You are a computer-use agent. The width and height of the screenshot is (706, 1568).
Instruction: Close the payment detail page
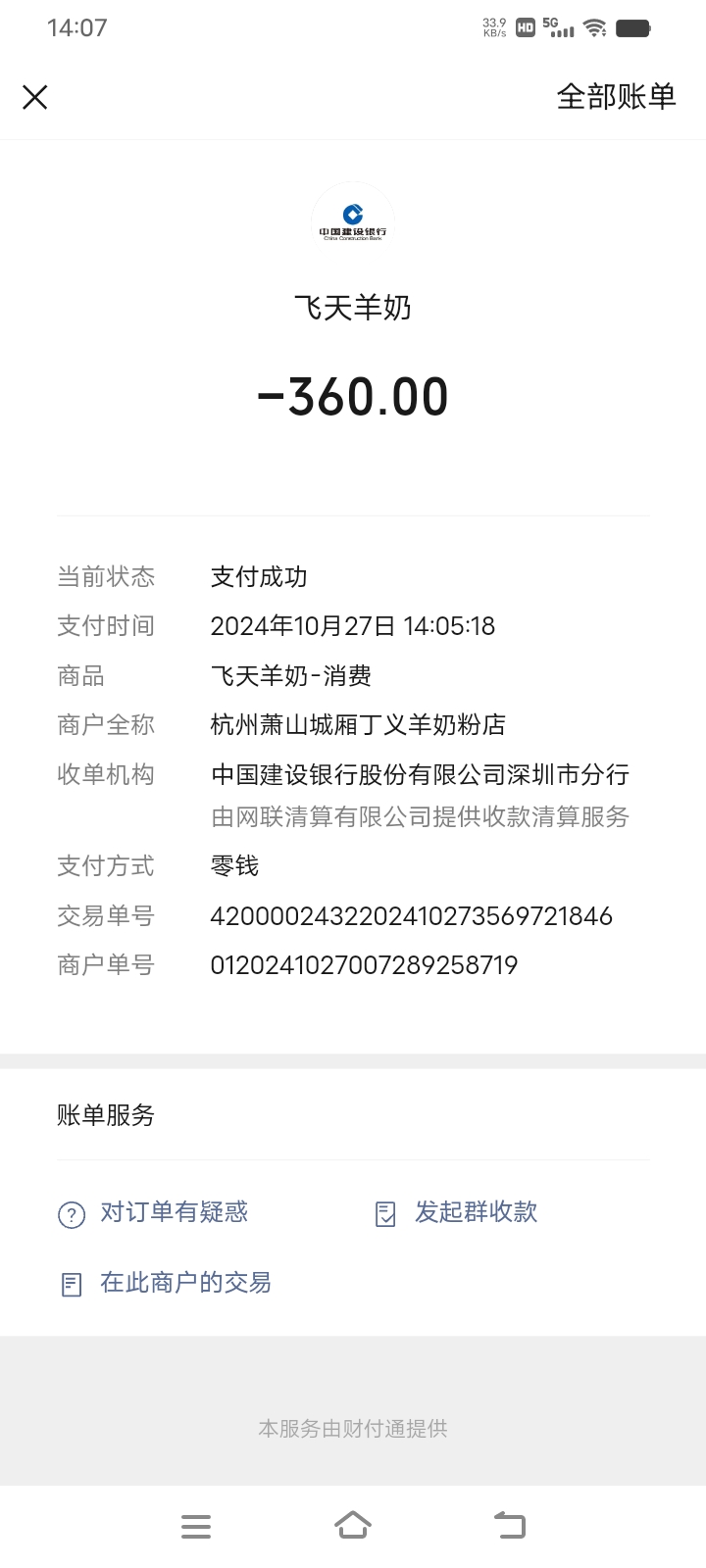point(35,97)
